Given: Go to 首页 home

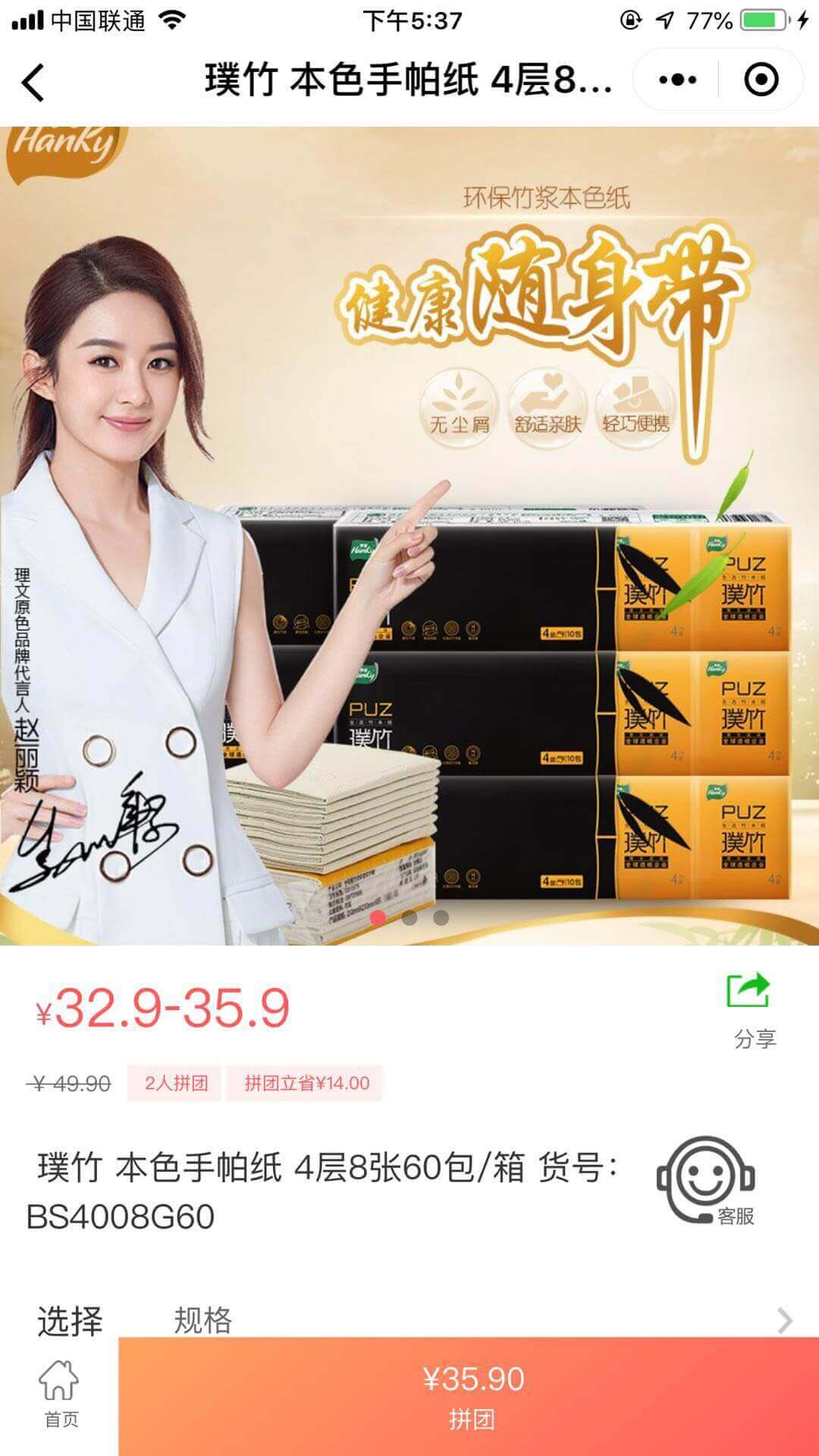Looking at the screenshot, I should 59,1395.
